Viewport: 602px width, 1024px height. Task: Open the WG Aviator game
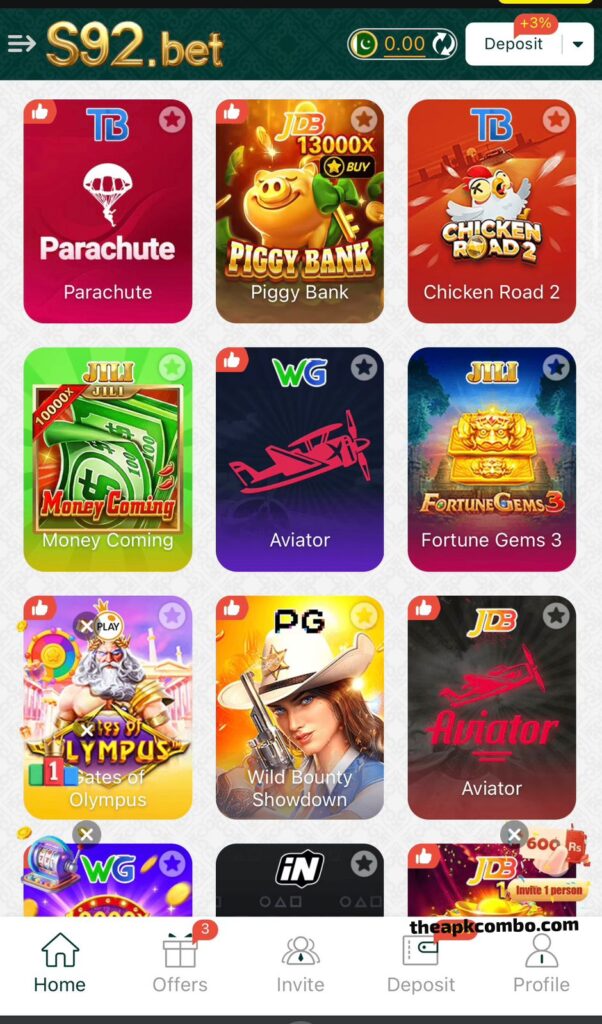pyautogui.click(x=299, y=459)
